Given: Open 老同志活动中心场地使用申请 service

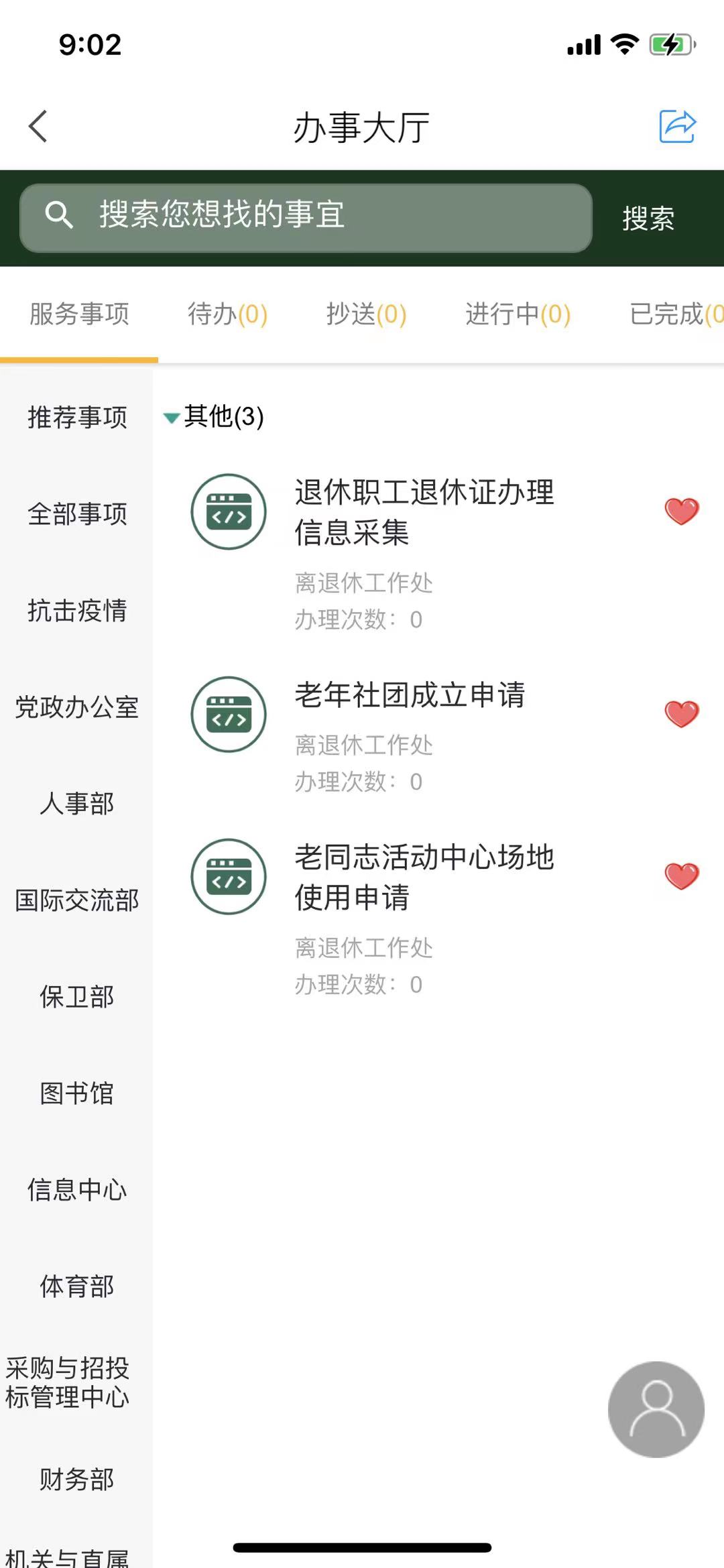Looking at the screenshot, I should (x=424, y=877).
